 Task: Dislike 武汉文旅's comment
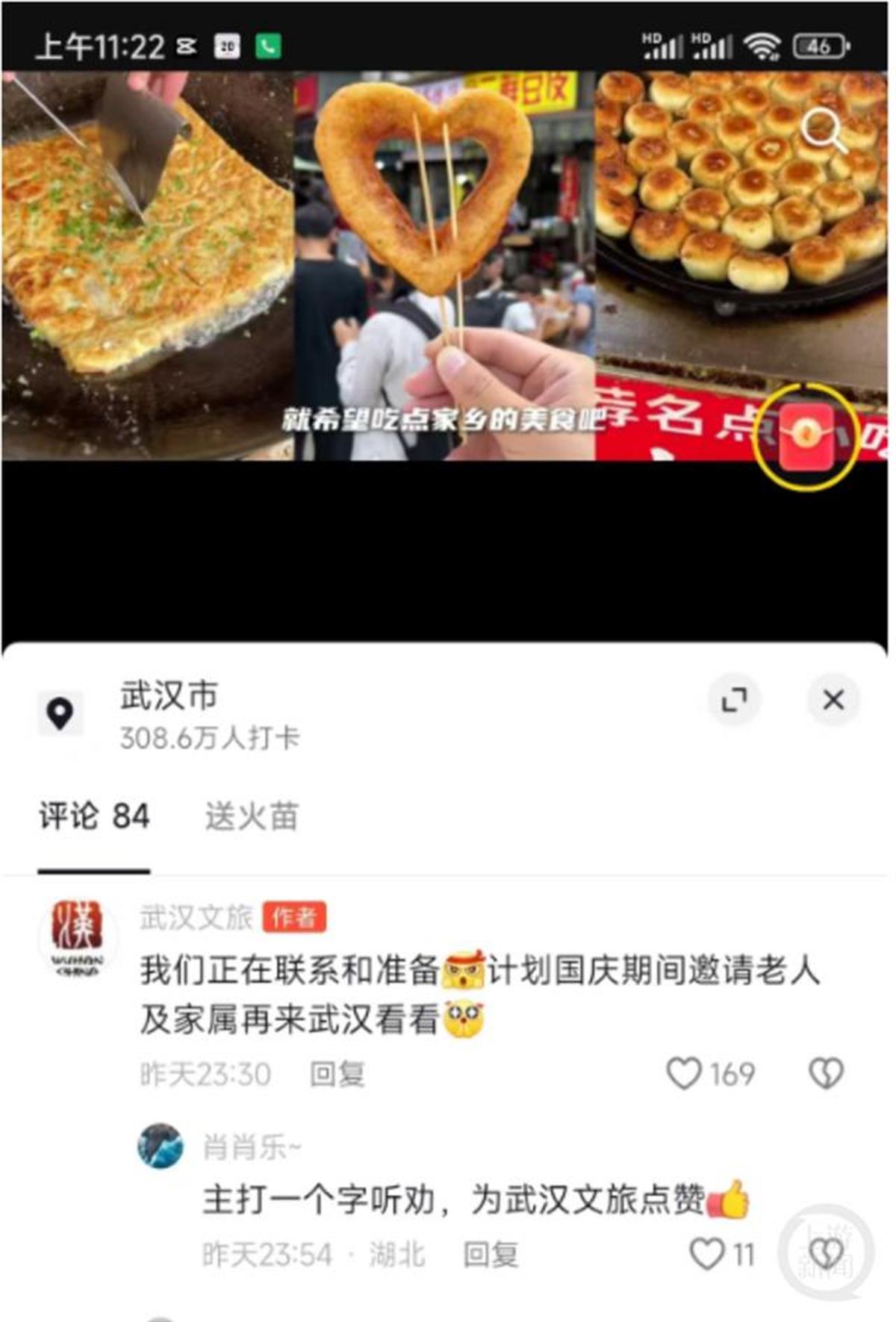826,1074
